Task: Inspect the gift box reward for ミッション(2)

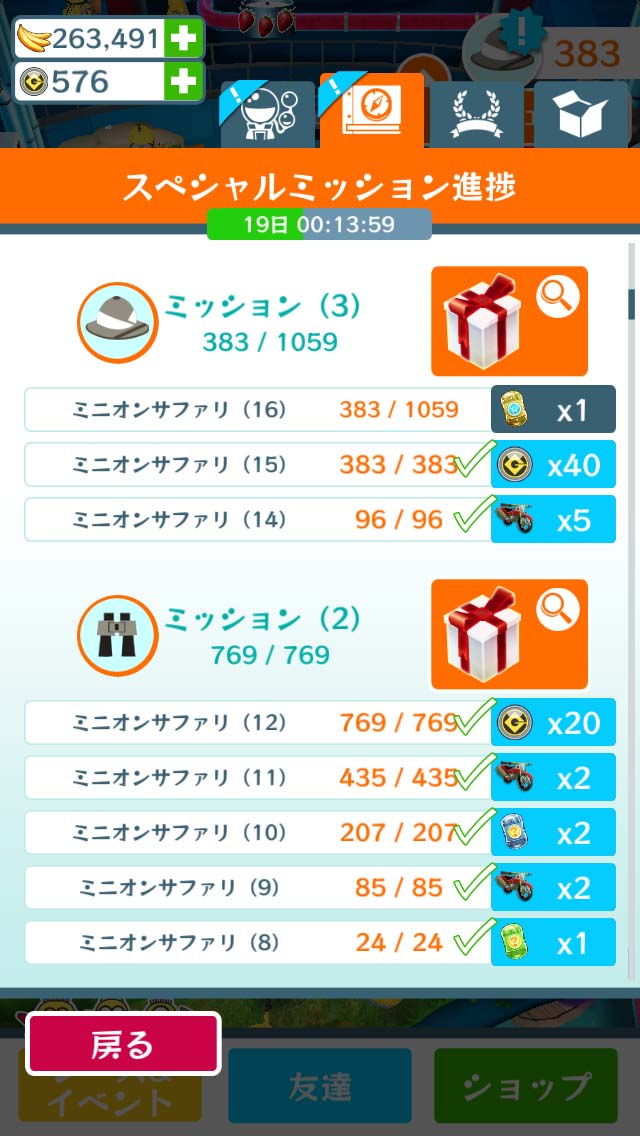Action: click(509, 634)
